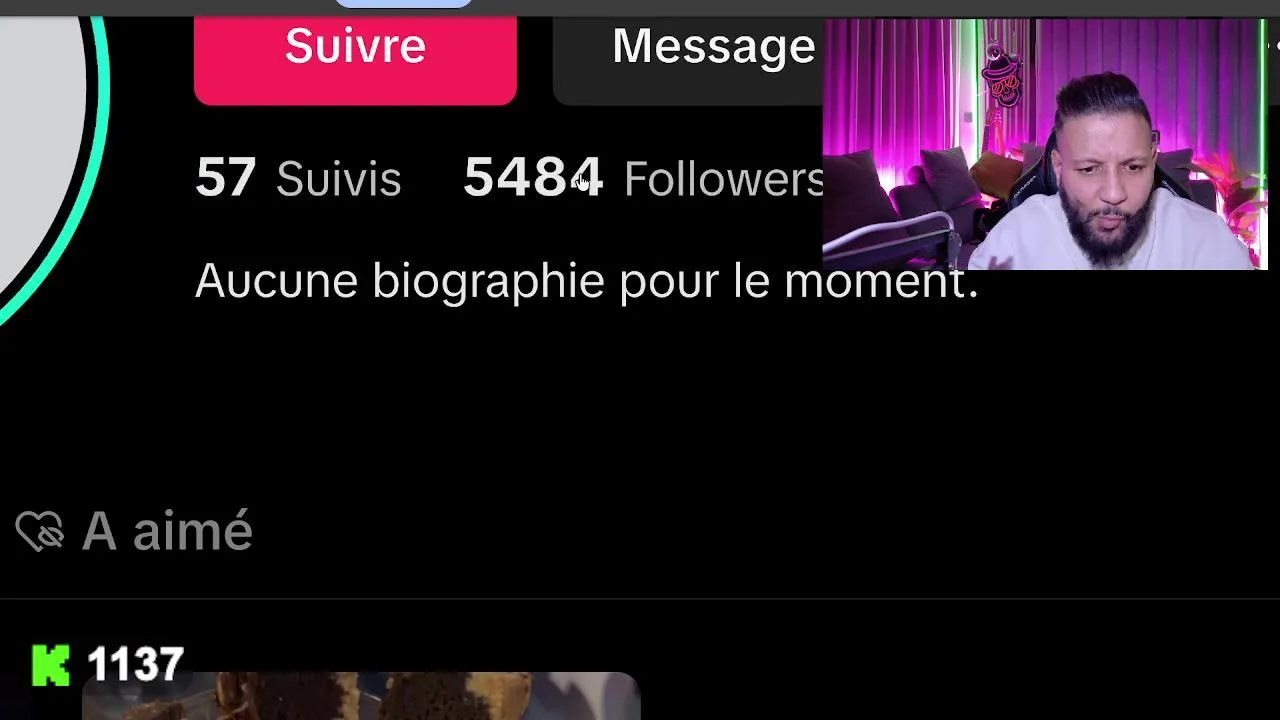
Task: Open the Message button
Action: pos(690,55)
